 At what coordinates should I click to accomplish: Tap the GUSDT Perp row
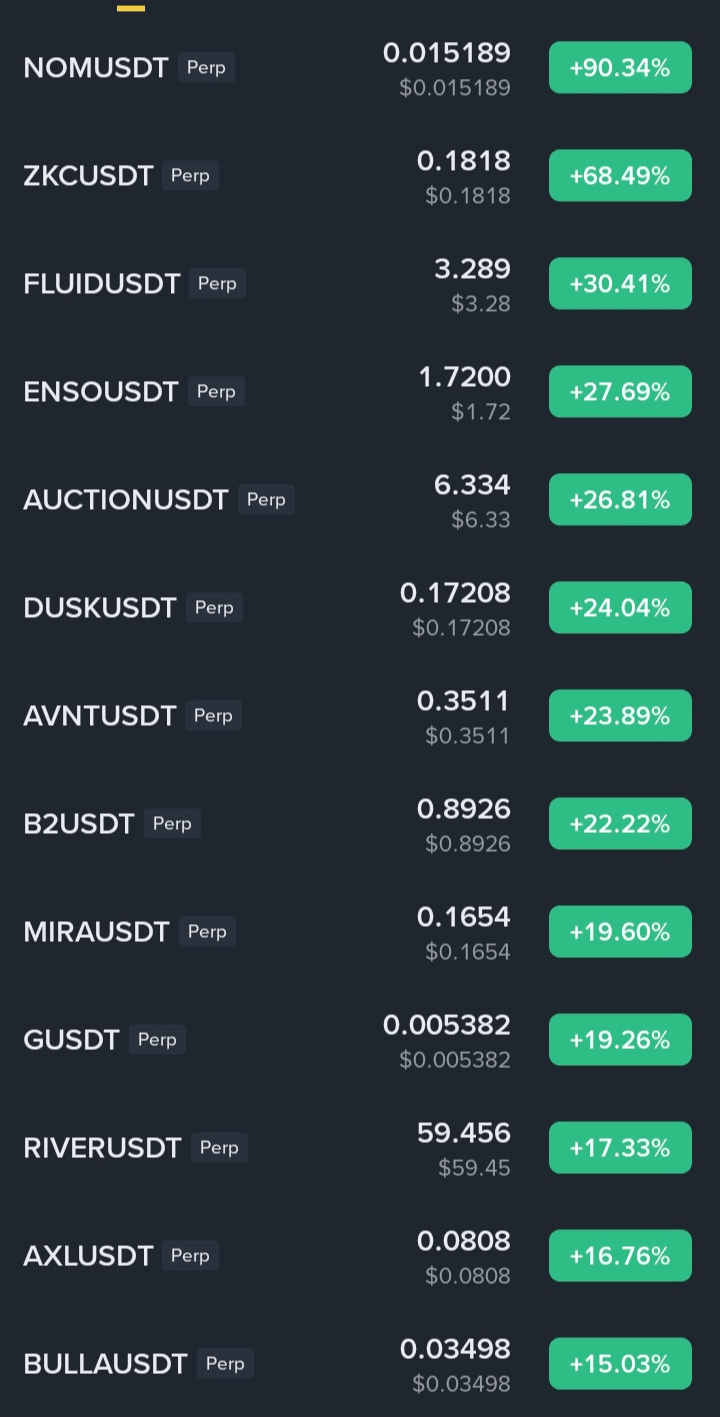coord(72,1040)
